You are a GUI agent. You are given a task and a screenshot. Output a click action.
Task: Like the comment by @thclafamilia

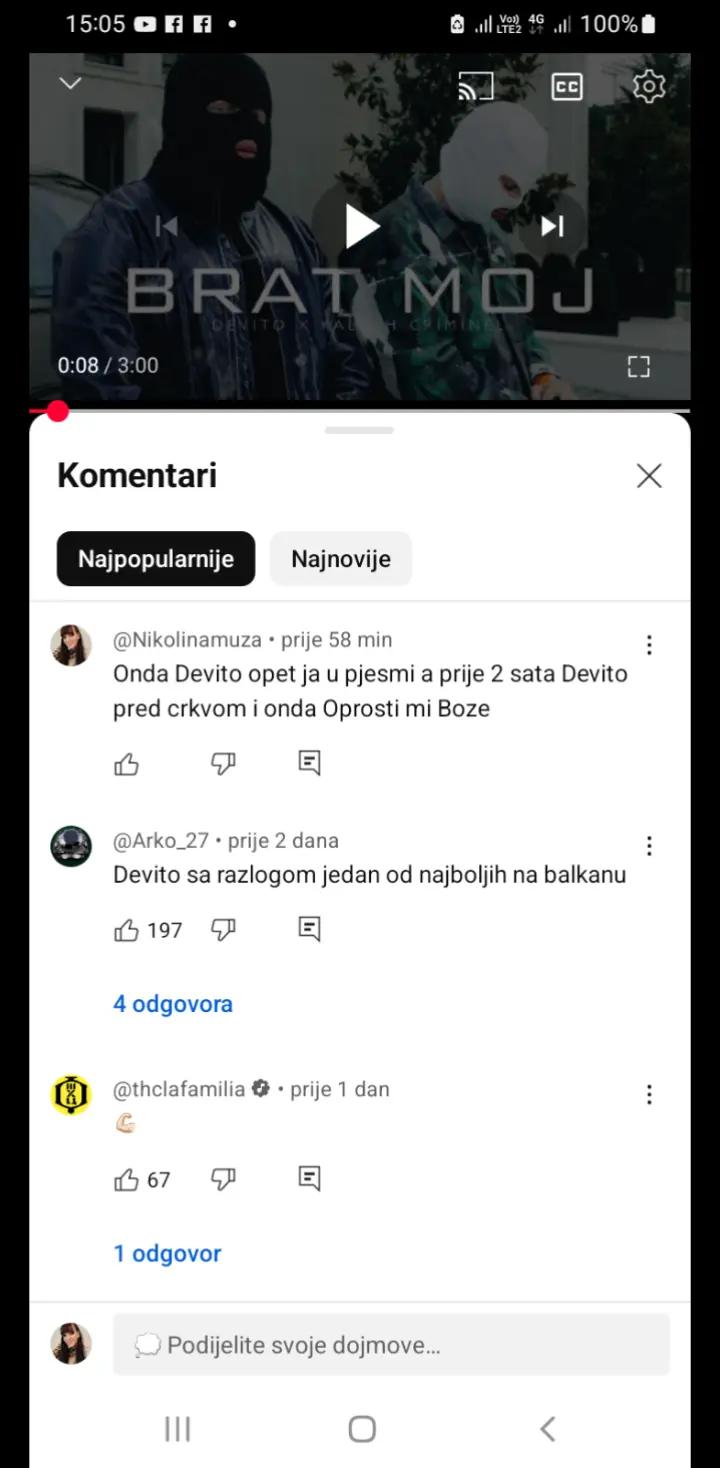[x=127, y=1180]
